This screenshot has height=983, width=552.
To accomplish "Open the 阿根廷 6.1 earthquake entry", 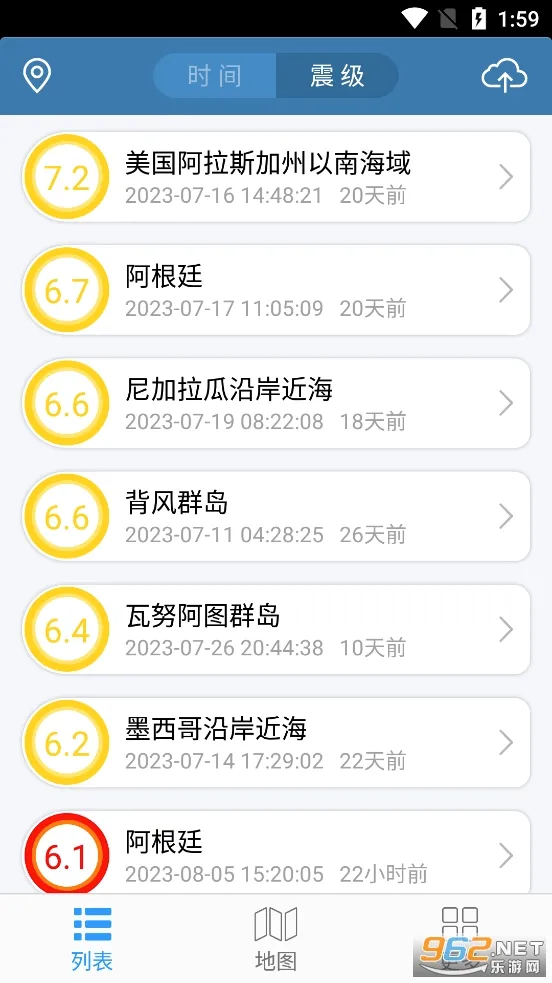I will (x=276, y=853).
